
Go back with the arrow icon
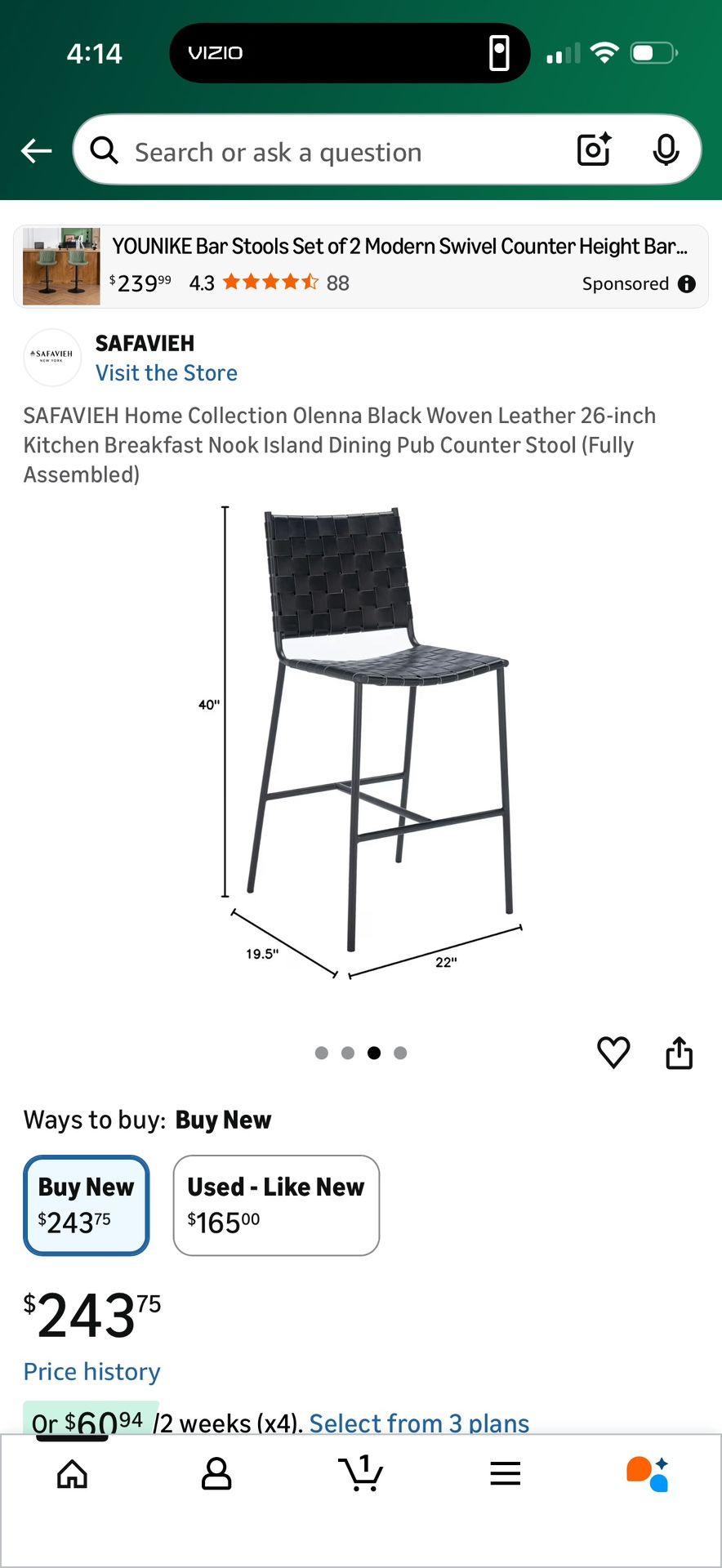(37, 150)
